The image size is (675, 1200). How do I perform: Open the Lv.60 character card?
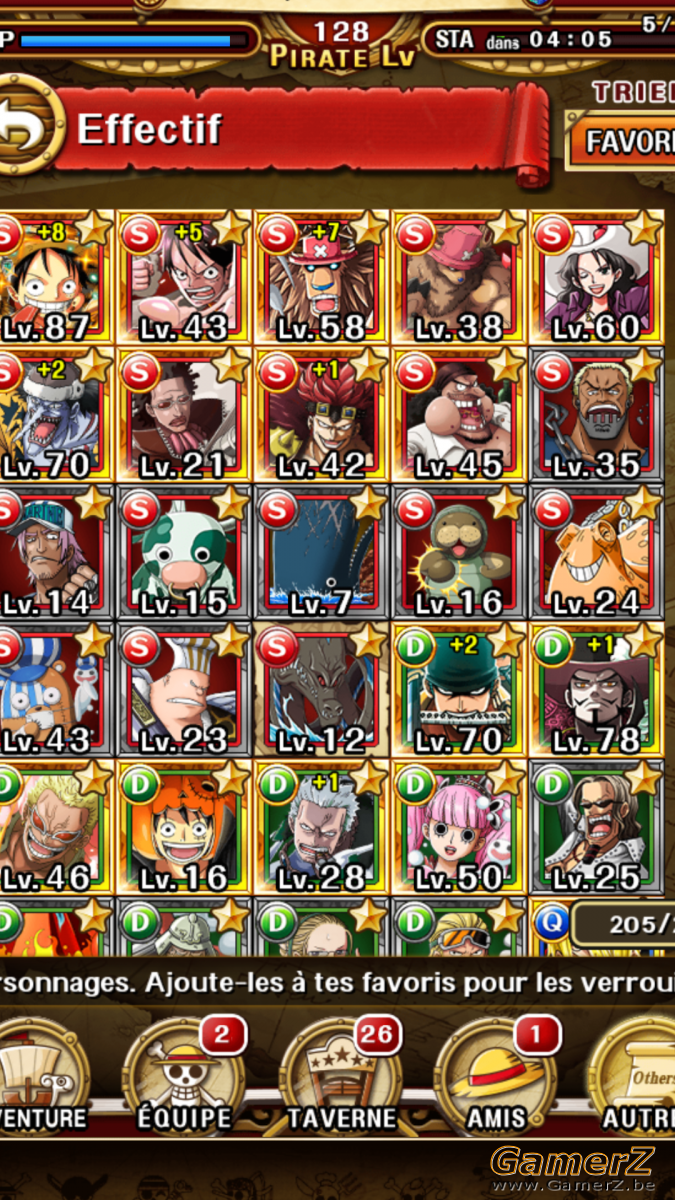coord(596,277)
